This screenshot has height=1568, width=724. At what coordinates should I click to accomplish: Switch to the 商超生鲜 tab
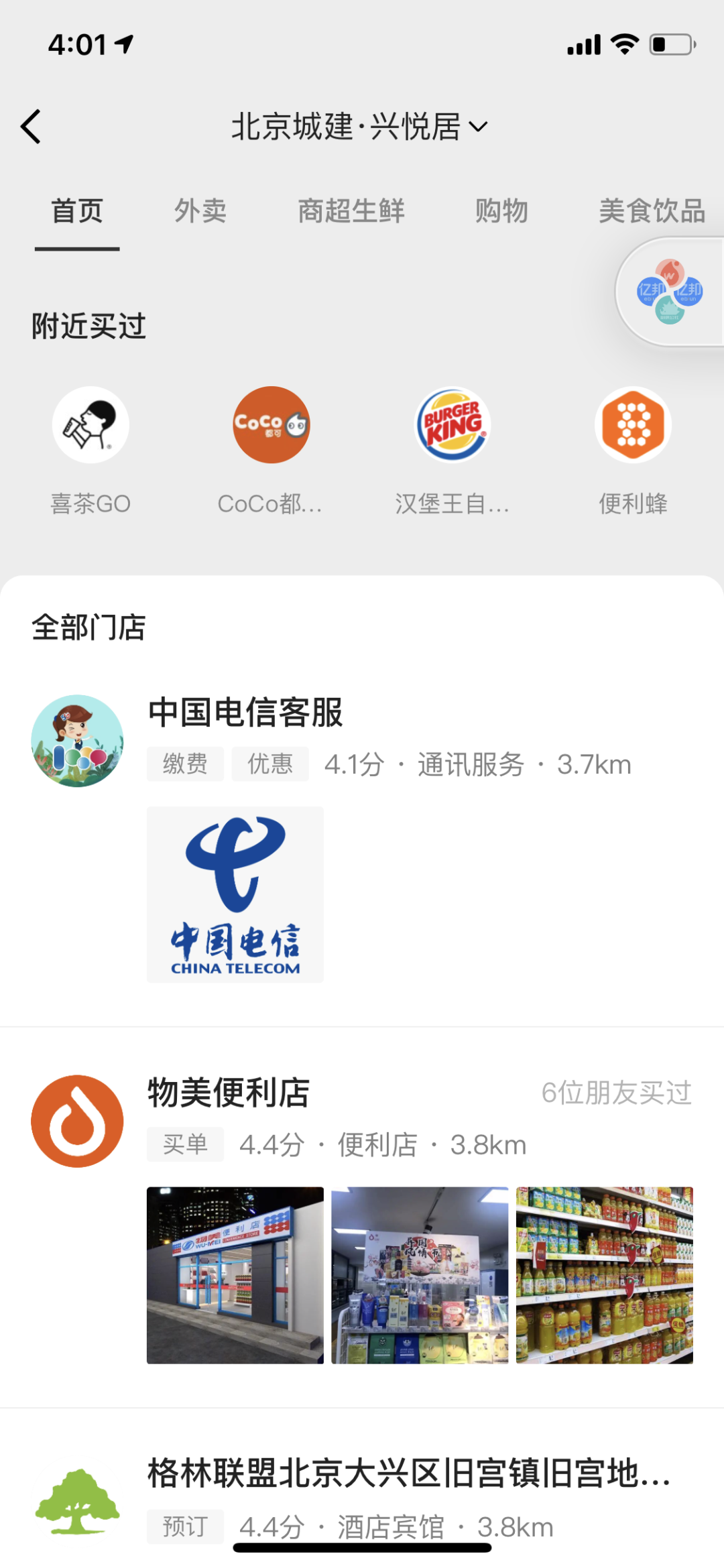tap(351, 211)
